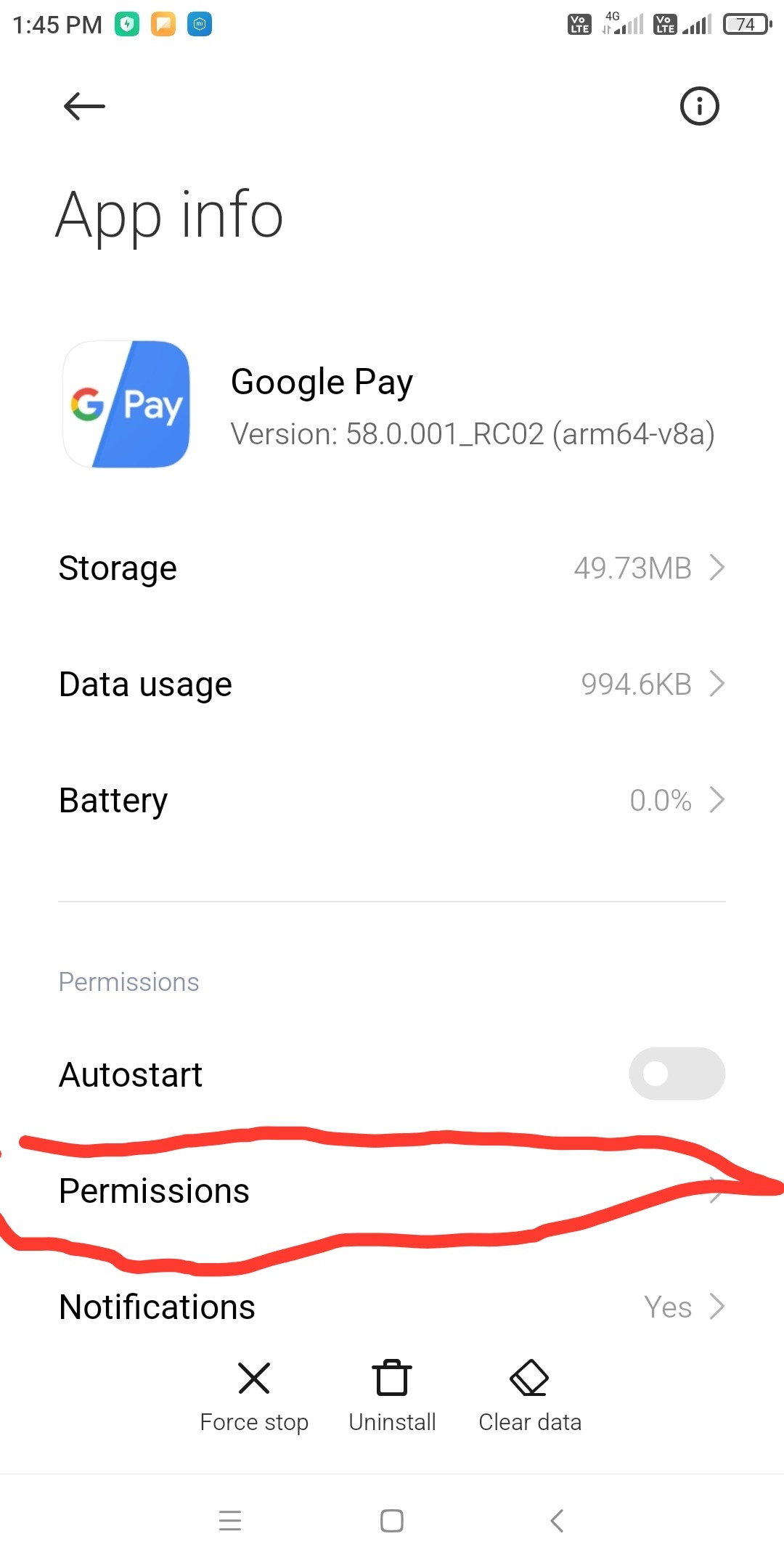The image size is (784, 1568).
Task: Open the Permissions row
Action: 392,1191
